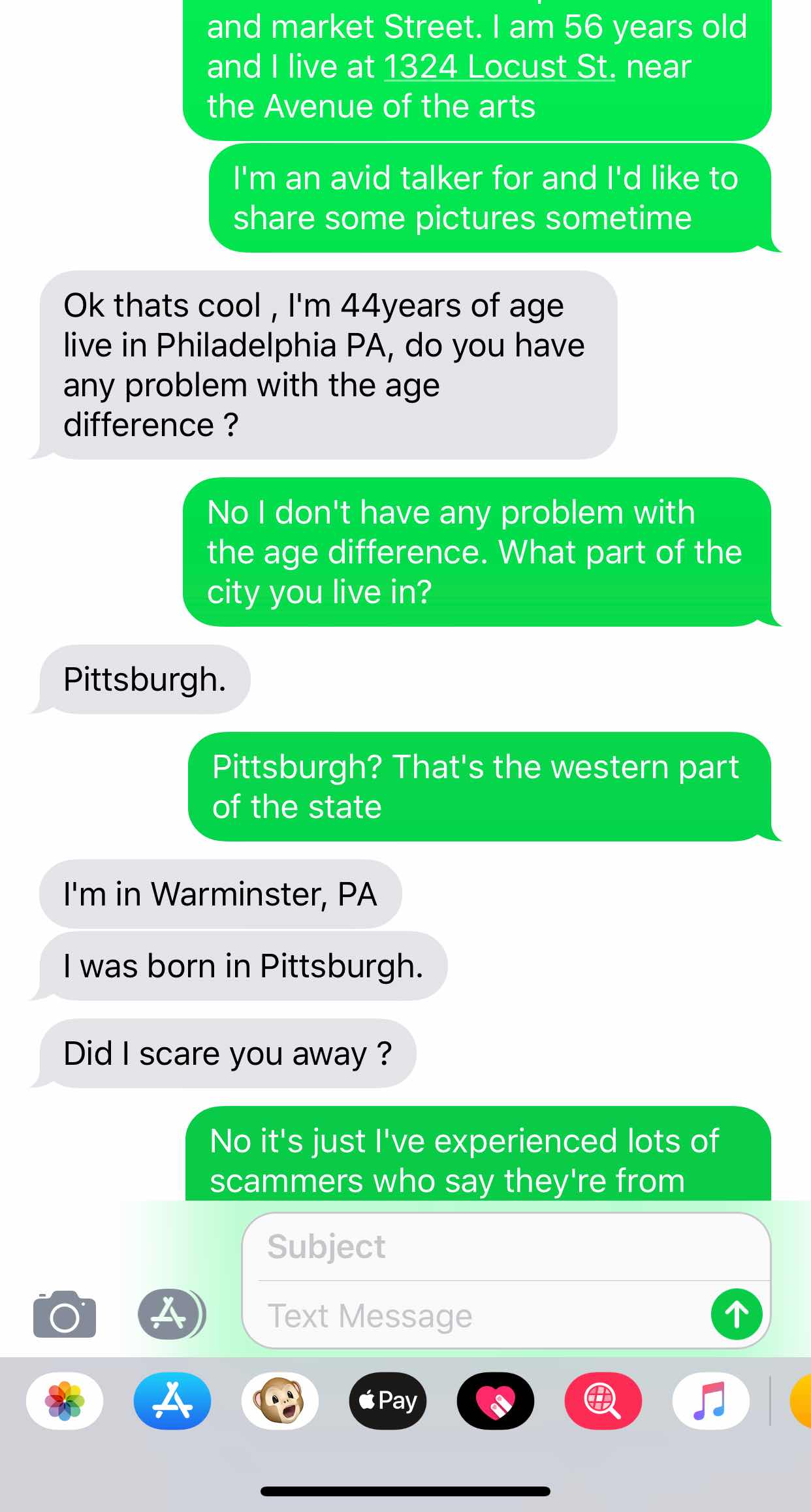Screen dimensions: 811x1512
Task: Open Digital Touch heart app
Action: pyautogui.click(x=496, y=1401)
